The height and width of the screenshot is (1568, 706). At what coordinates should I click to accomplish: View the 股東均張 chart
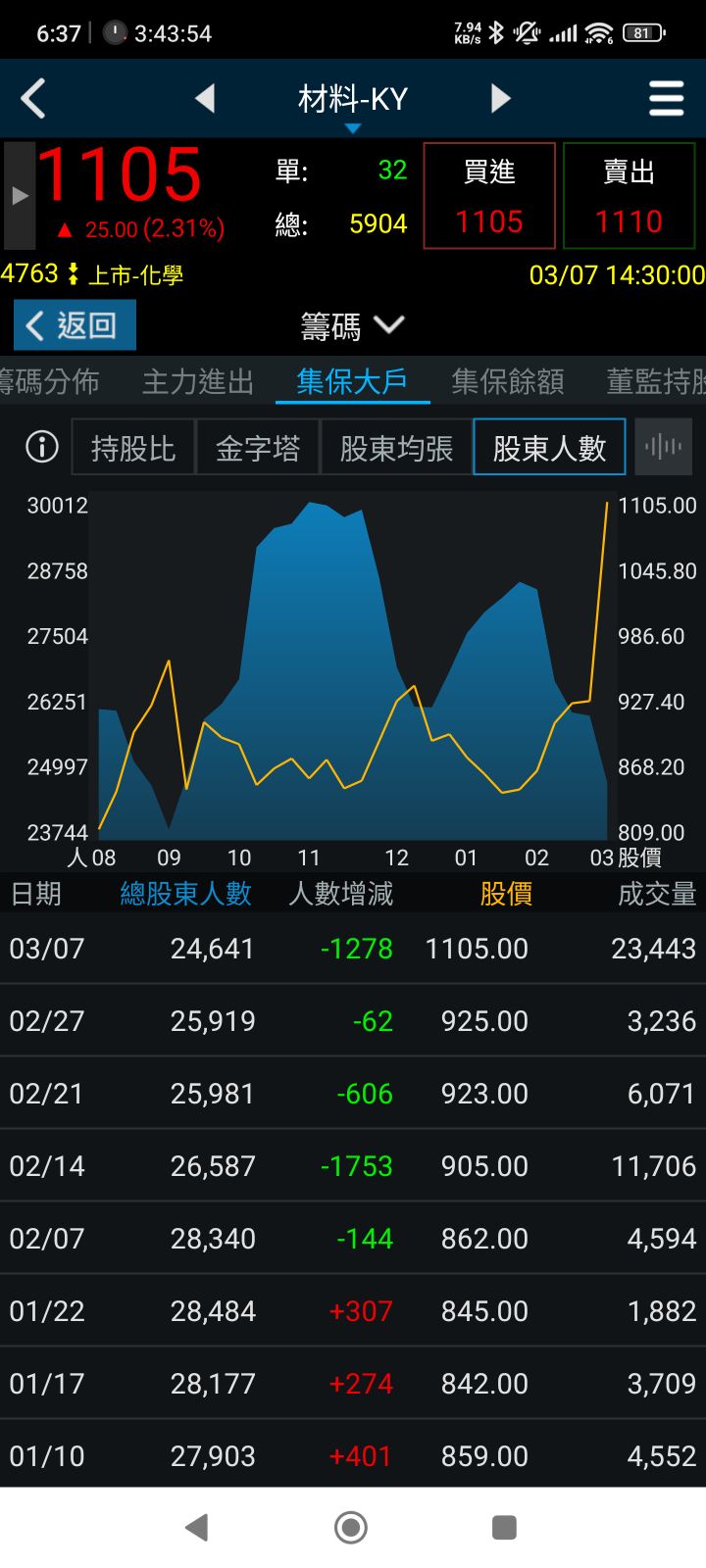396,448
